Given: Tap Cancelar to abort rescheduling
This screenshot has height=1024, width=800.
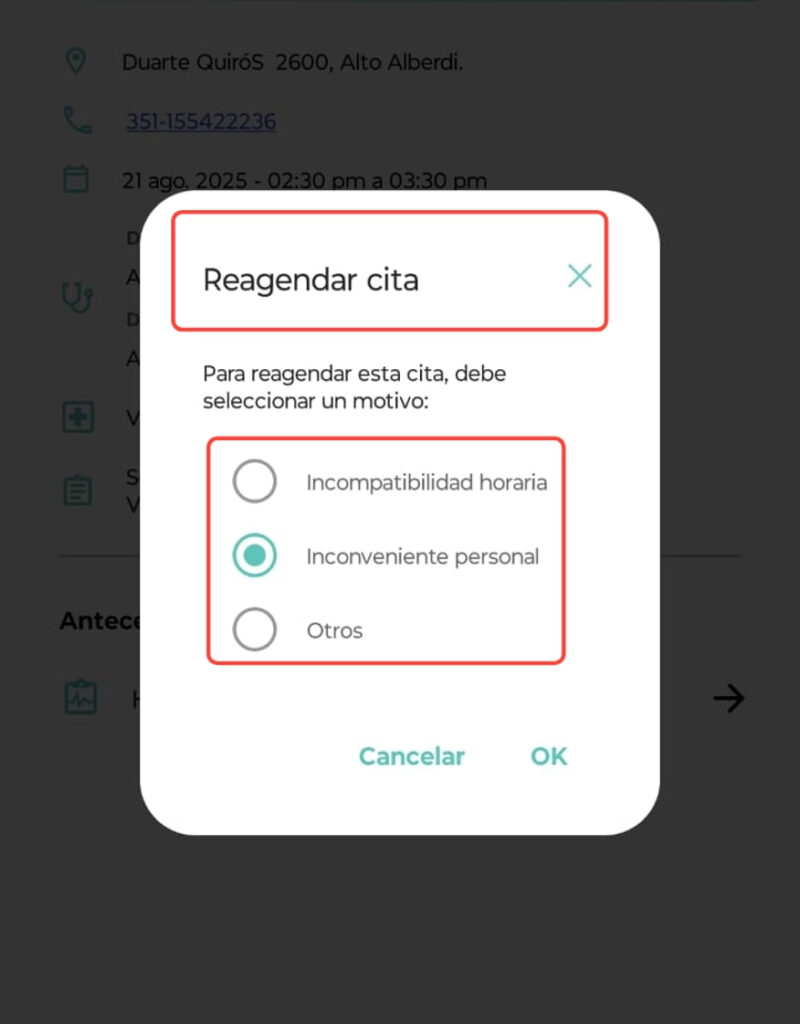Looking at the screenshot, I should tap(411, 757).
